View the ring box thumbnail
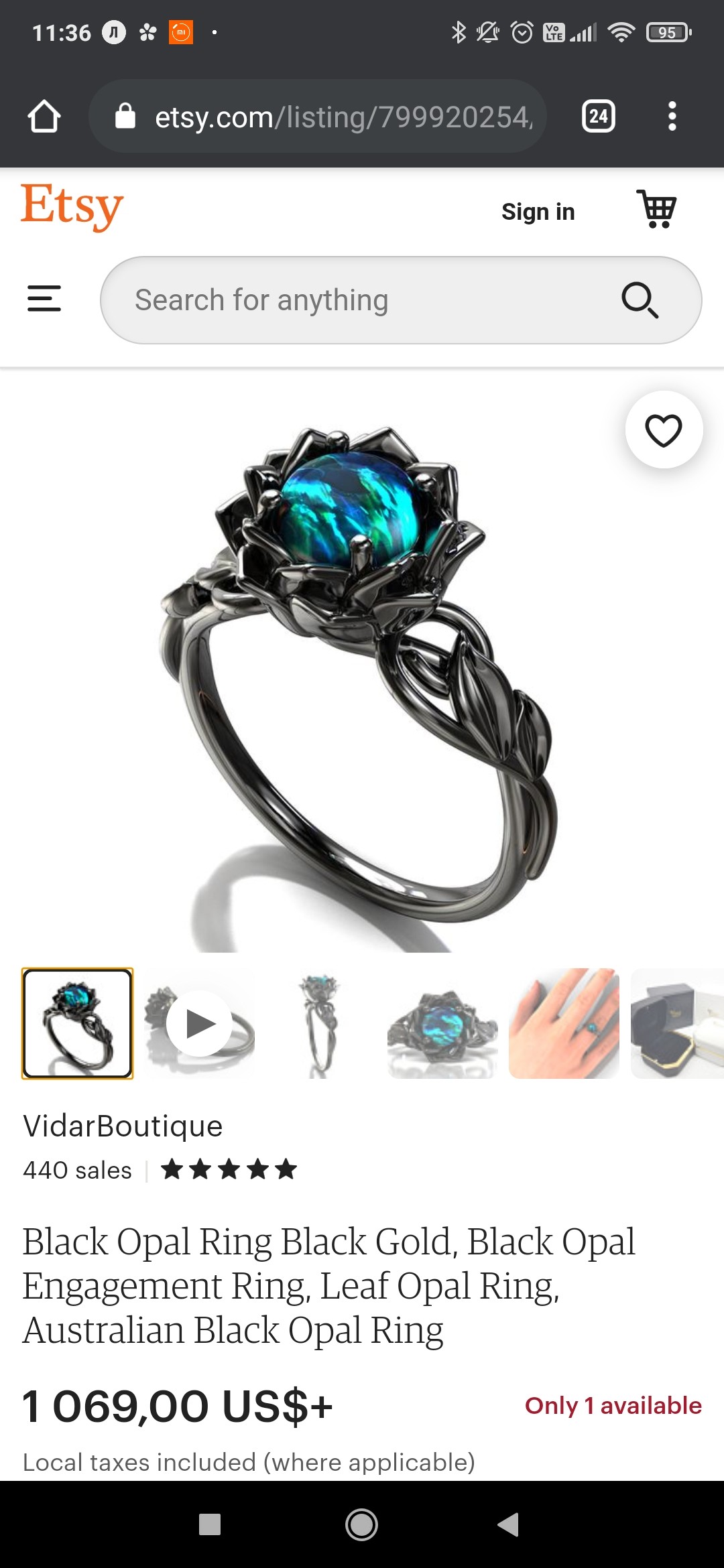Image resolution: width=724 pixels, height=1568 pixels. [x=678, y=1023]
